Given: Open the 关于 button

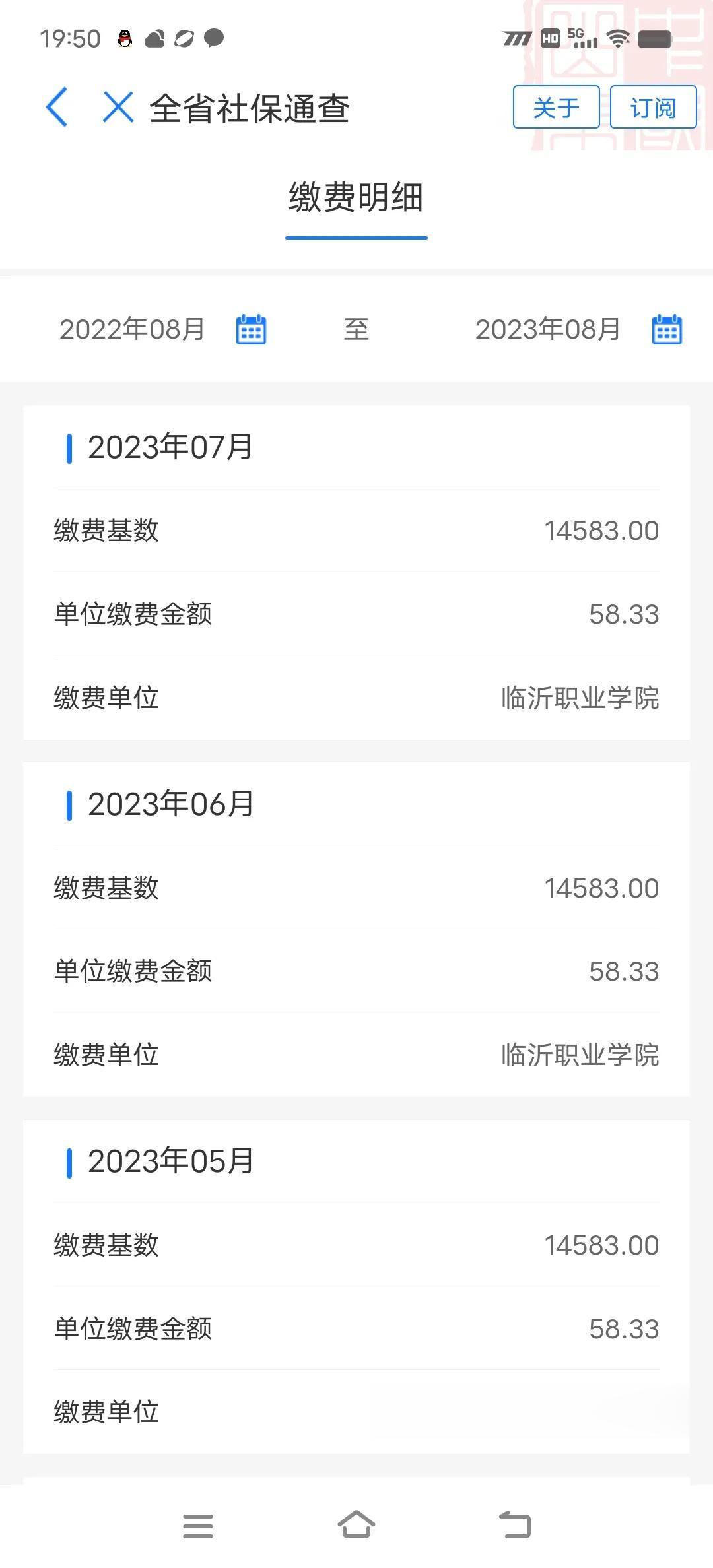Looking at the screenshot, I should [x=556, y=107].
